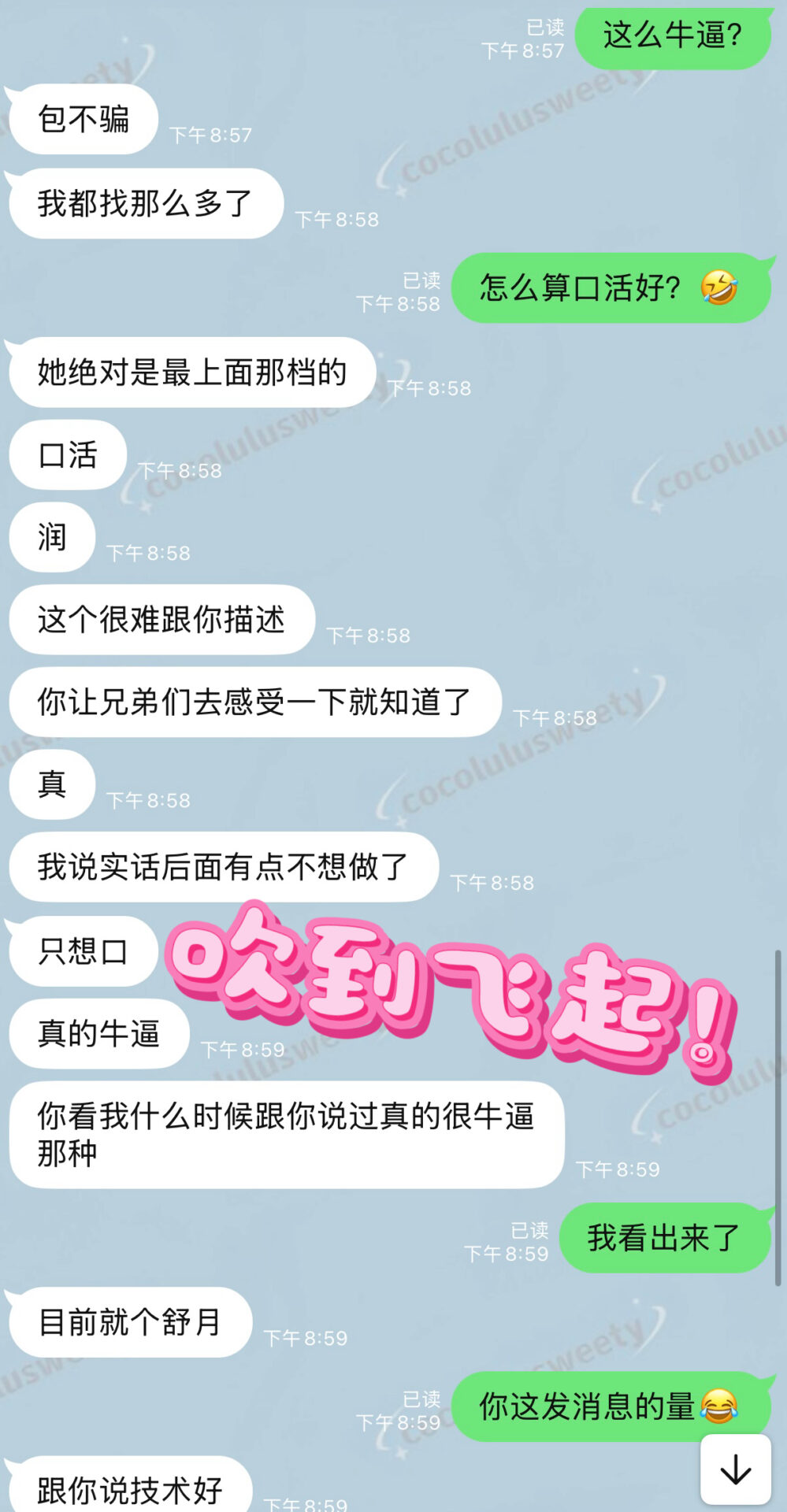Jump to the latest messages with the down arrow
This screenshot has height=1512, width=787.
736,1469
